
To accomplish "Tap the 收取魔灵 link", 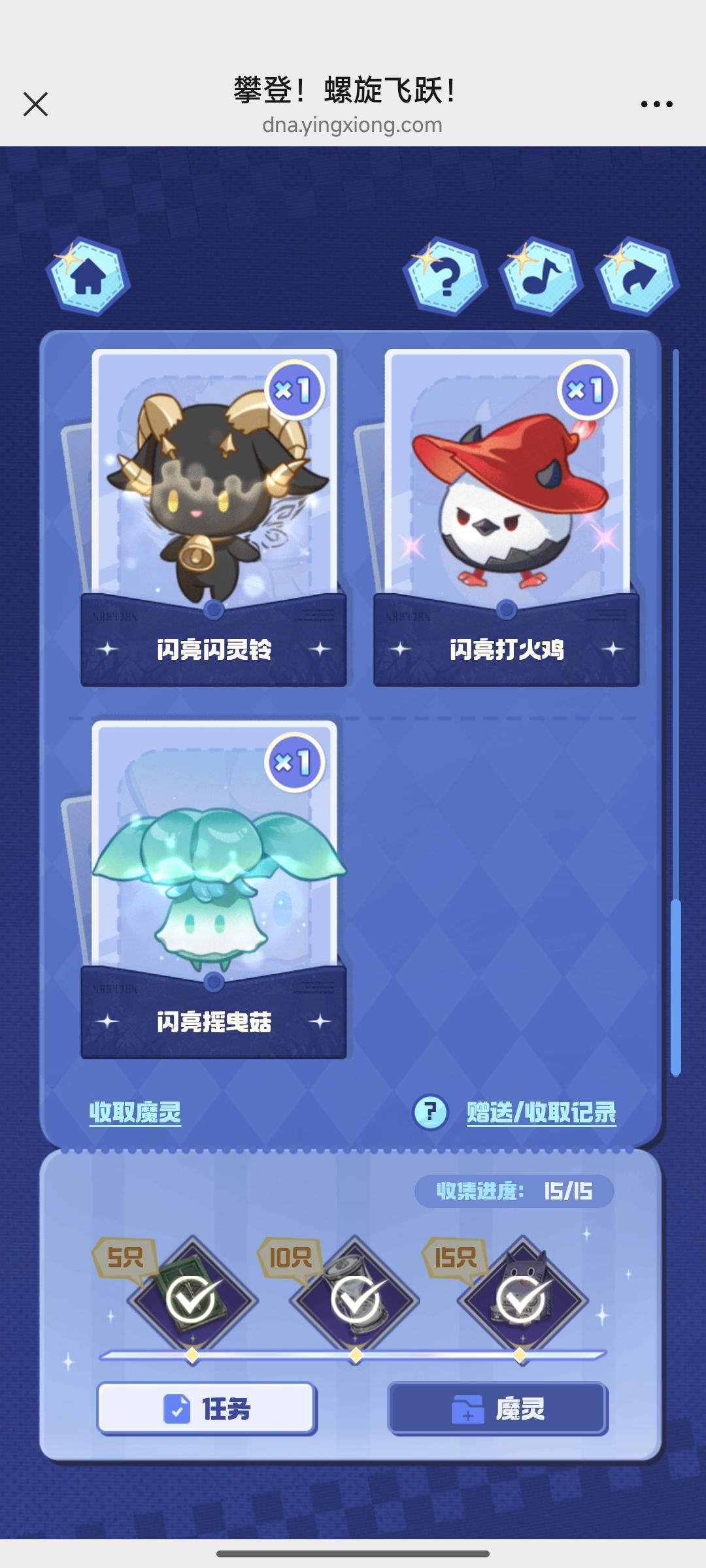I will coord(135,1112).
